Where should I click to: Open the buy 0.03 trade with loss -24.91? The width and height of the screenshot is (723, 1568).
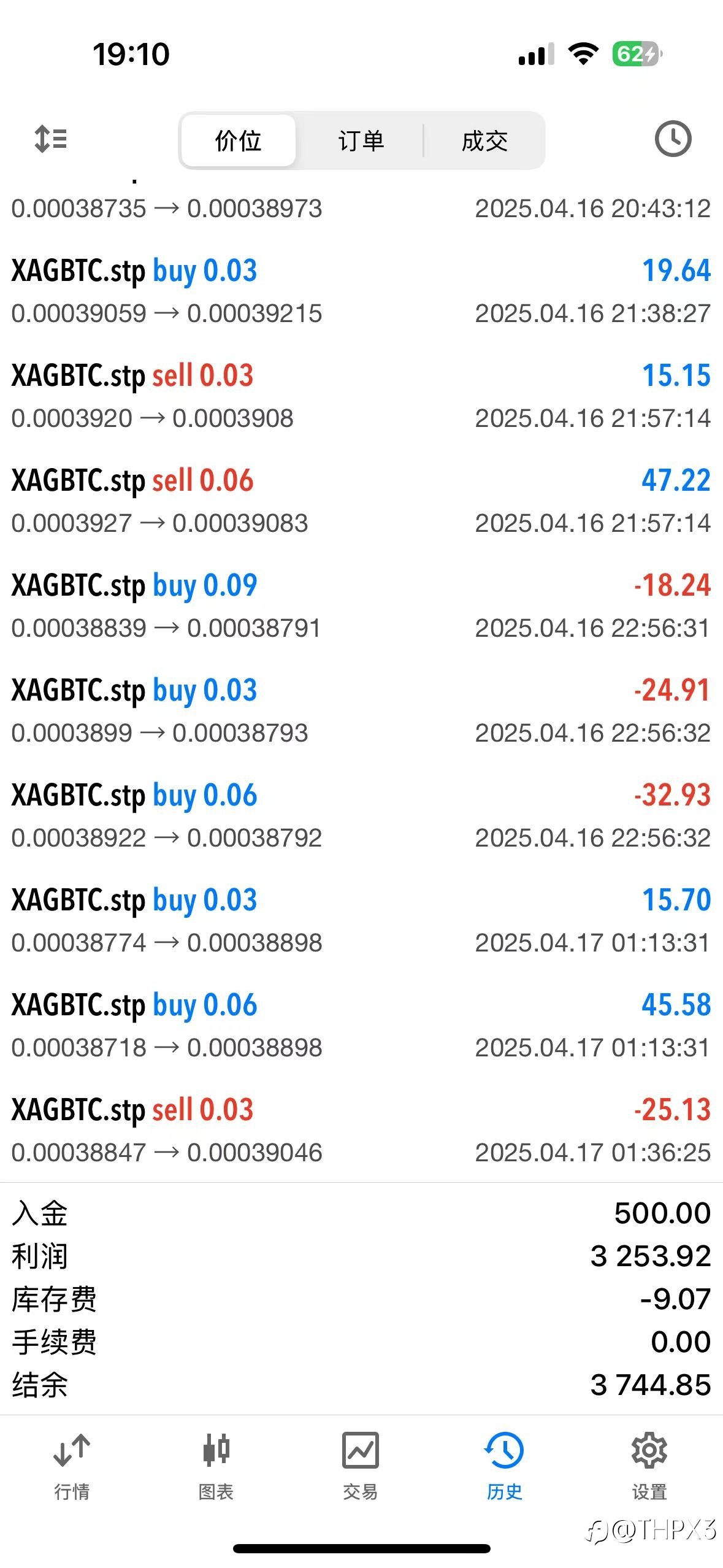coord(361,710)
